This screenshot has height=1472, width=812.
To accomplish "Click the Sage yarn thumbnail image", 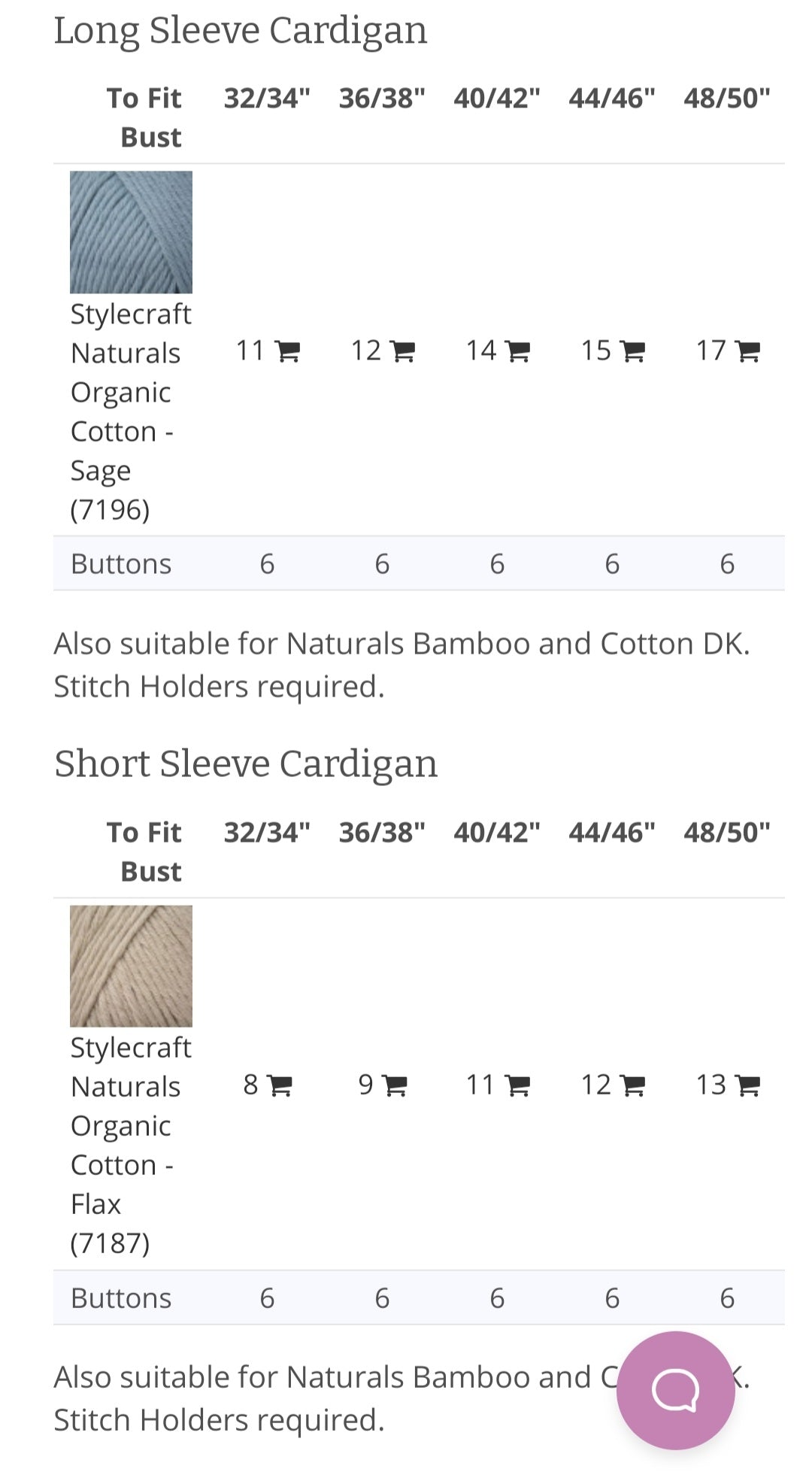I will [x=131, y=232].
